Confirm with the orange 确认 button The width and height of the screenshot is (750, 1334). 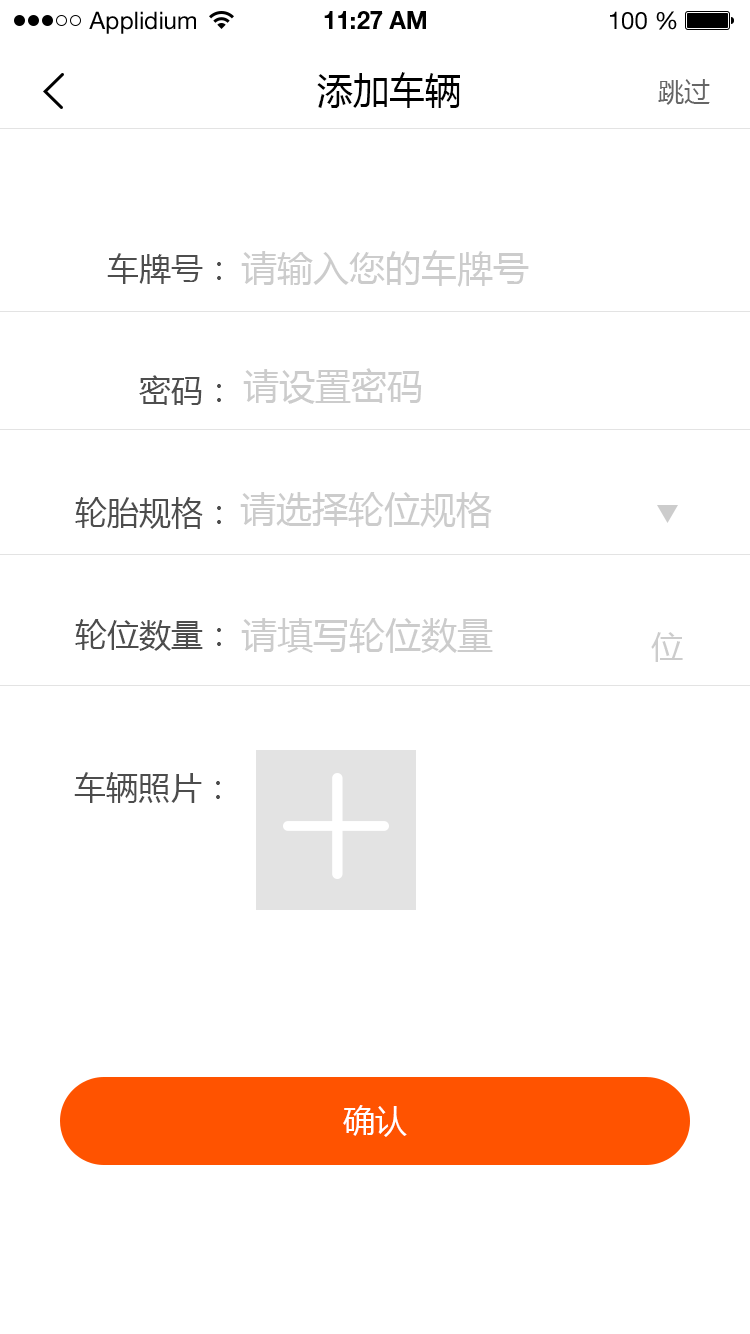[x=375, y=1120]
